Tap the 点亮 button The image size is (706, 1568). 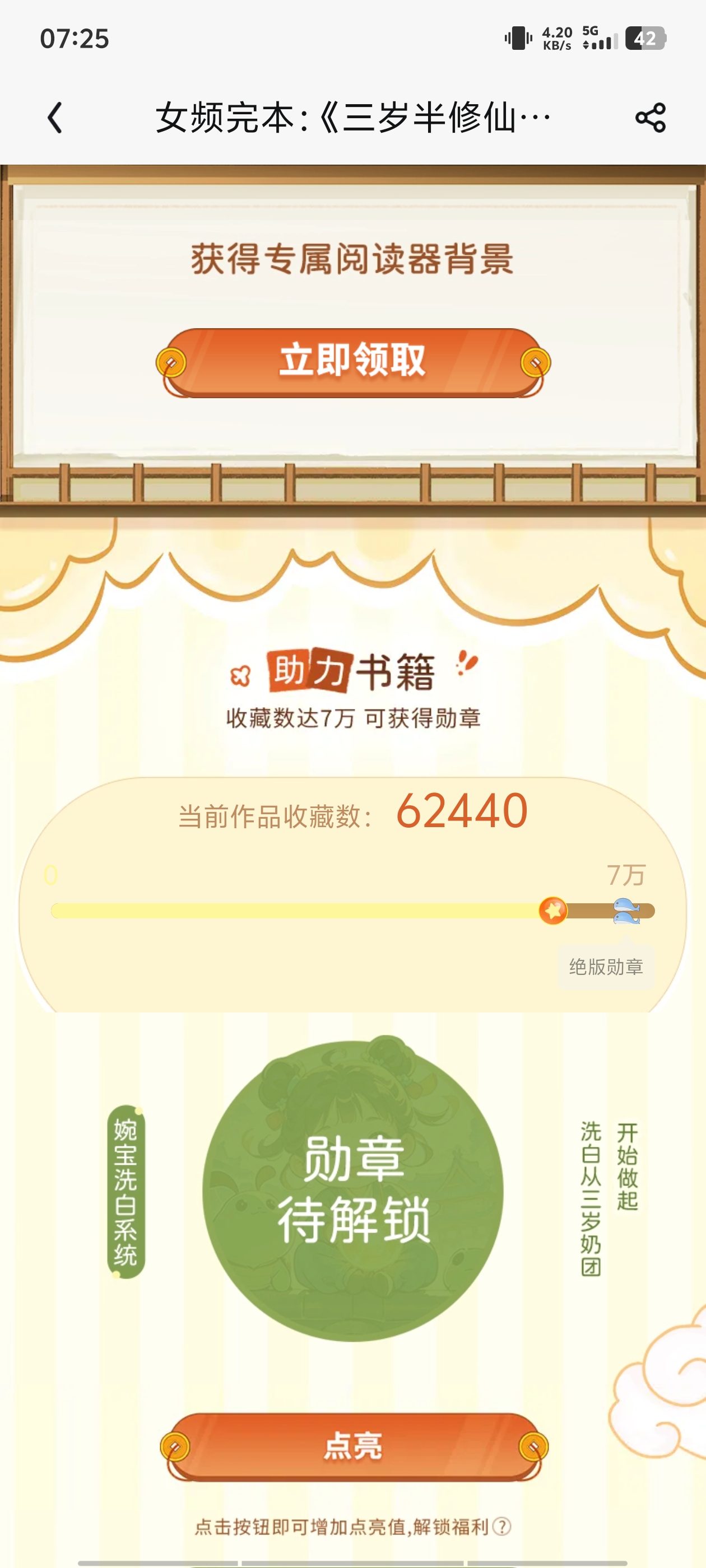[354, 1446]
